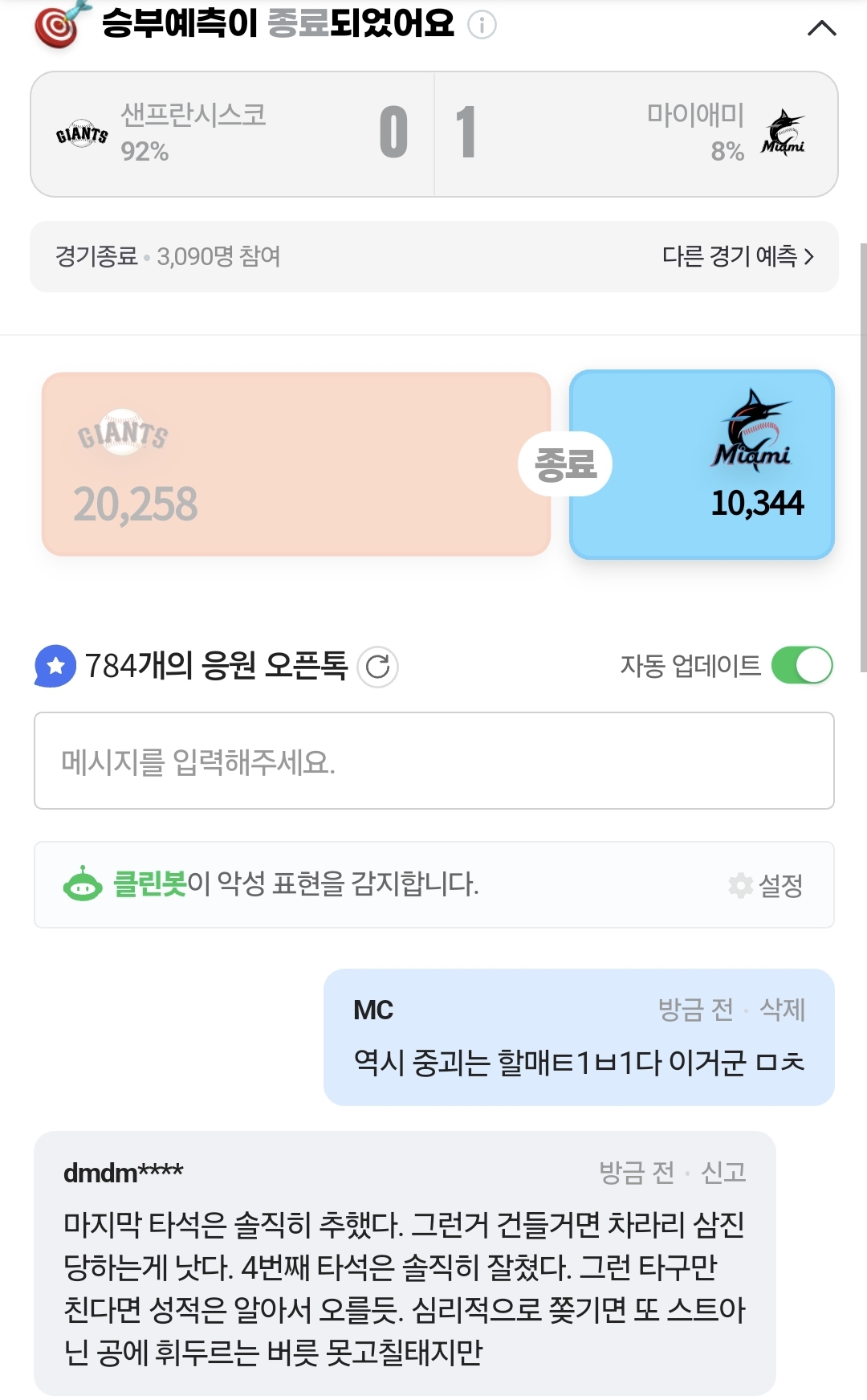Open the info icon beside 승부예측 title
The width and height of the screenshot is (867, 1400).
[x=482, y=25]
